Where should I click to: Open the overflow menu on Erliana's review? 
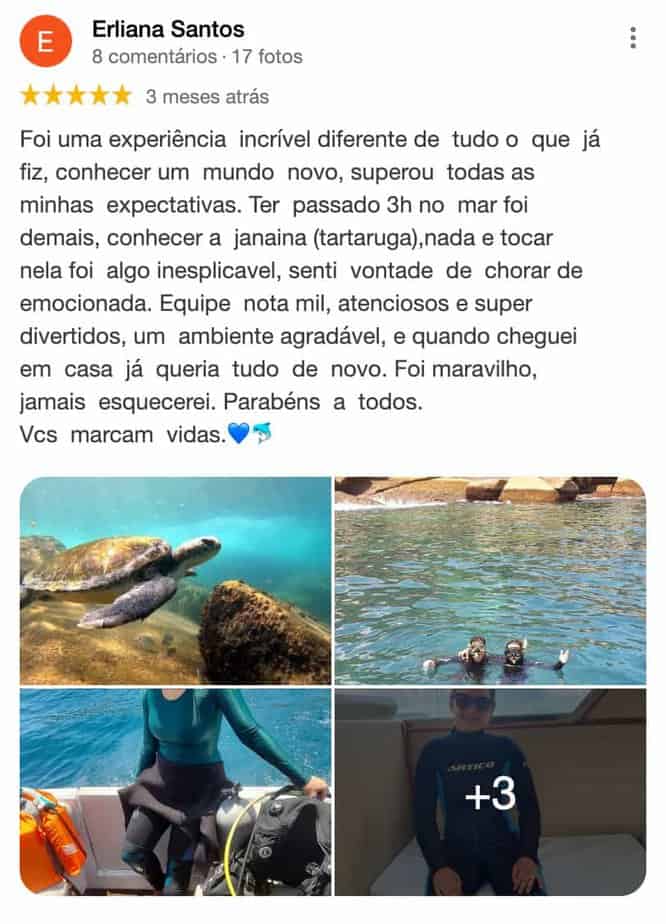pos(633,38)
